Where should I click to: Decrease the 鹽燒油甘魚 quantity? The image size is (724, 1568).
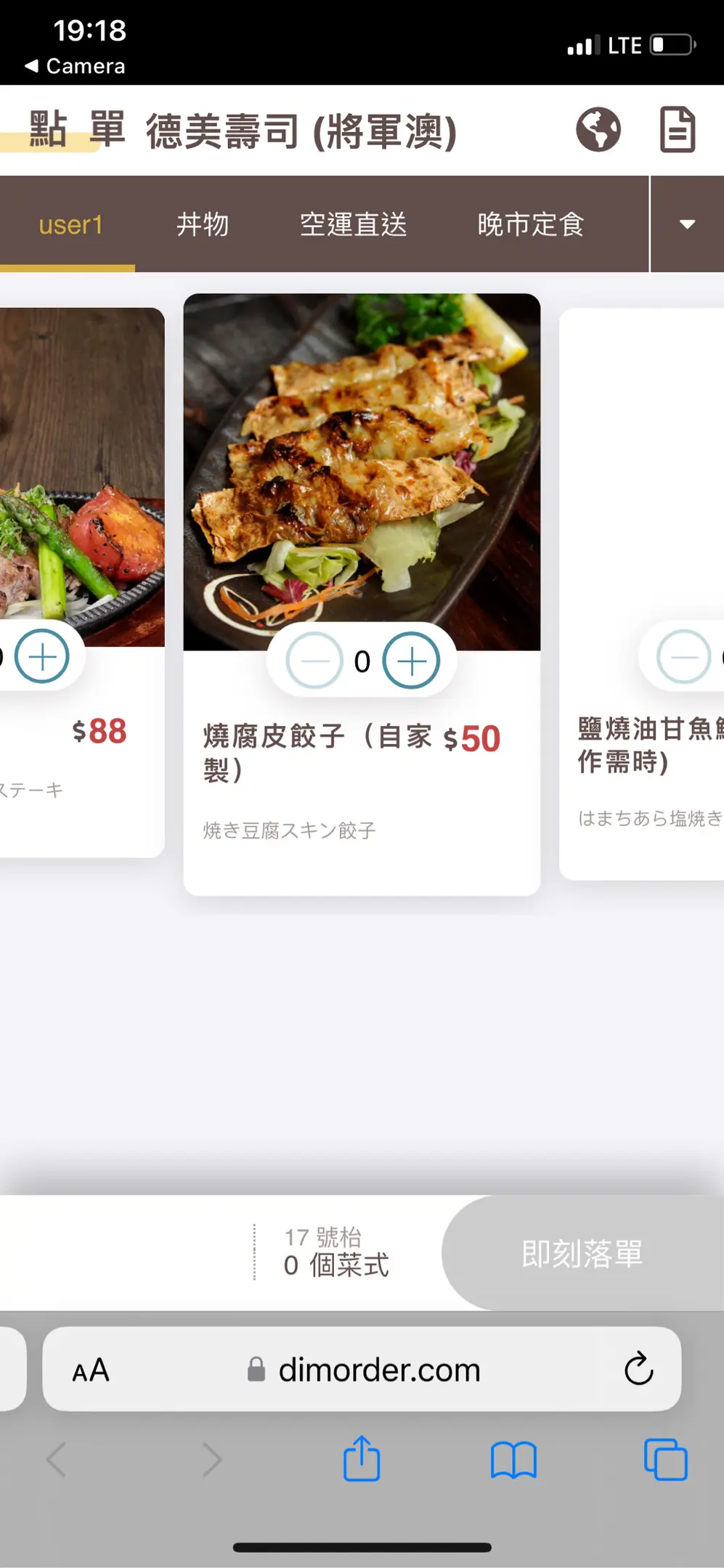[x=683, y=656]
